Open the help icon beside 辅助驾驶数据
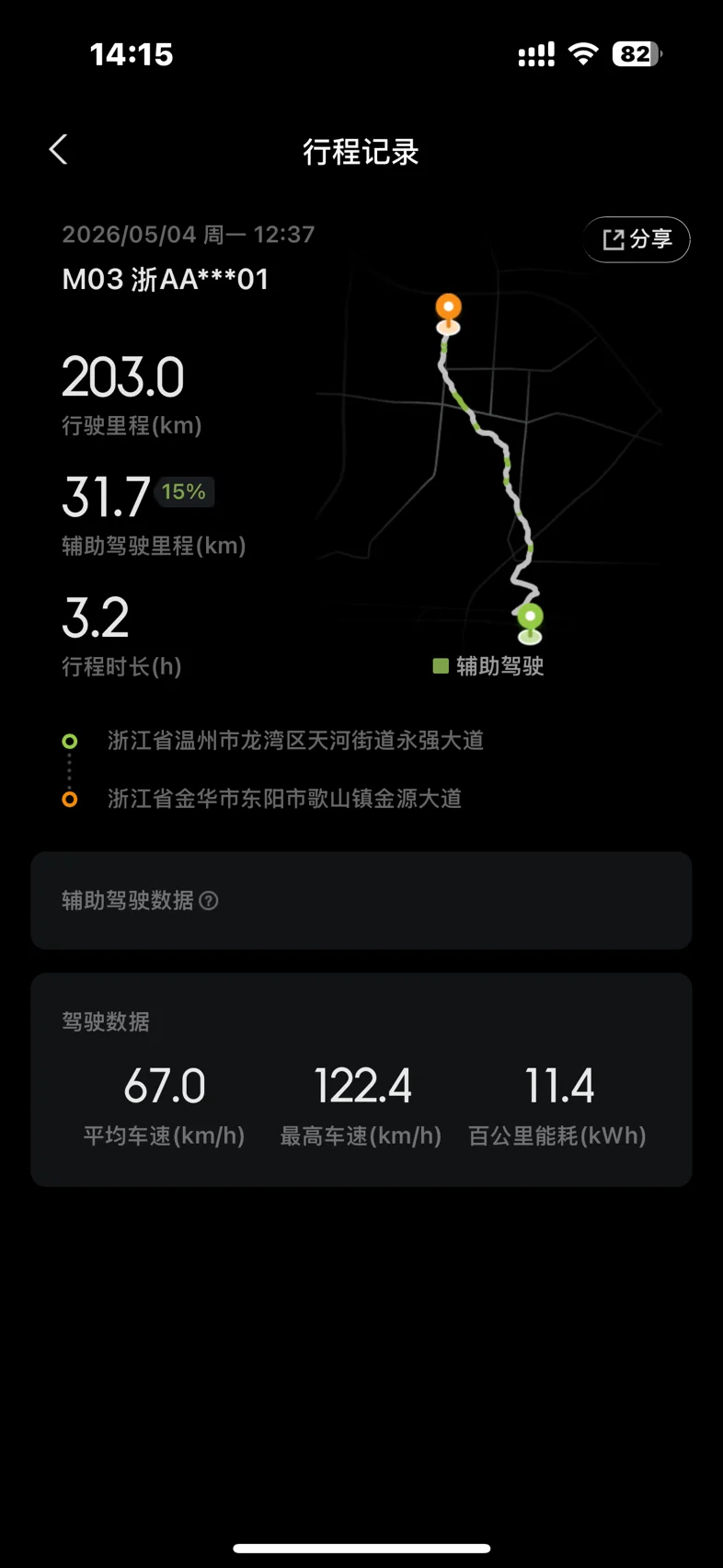The image size is (723, 1568). tap(209, 901)
